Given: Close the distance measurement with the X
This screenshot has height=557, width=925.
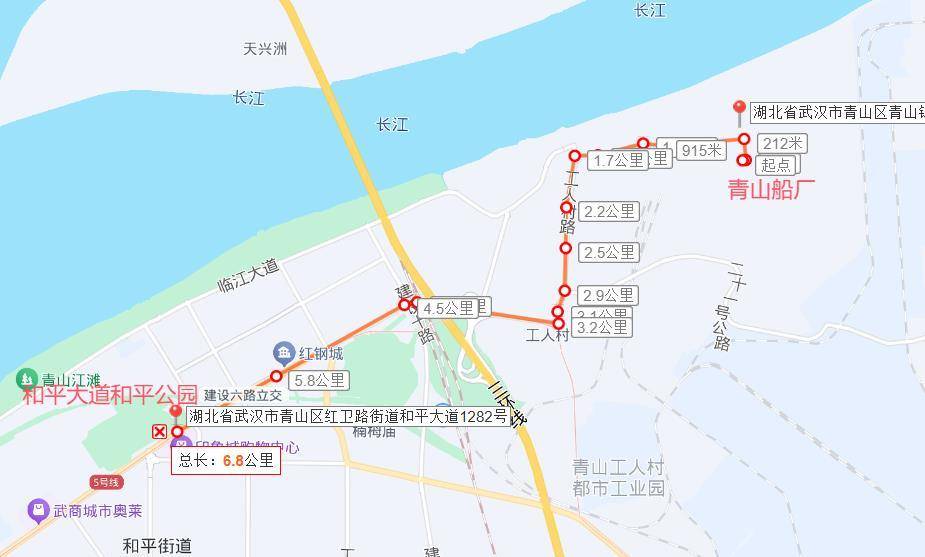Looking at the screenshot, I should (x=159, y=432).
